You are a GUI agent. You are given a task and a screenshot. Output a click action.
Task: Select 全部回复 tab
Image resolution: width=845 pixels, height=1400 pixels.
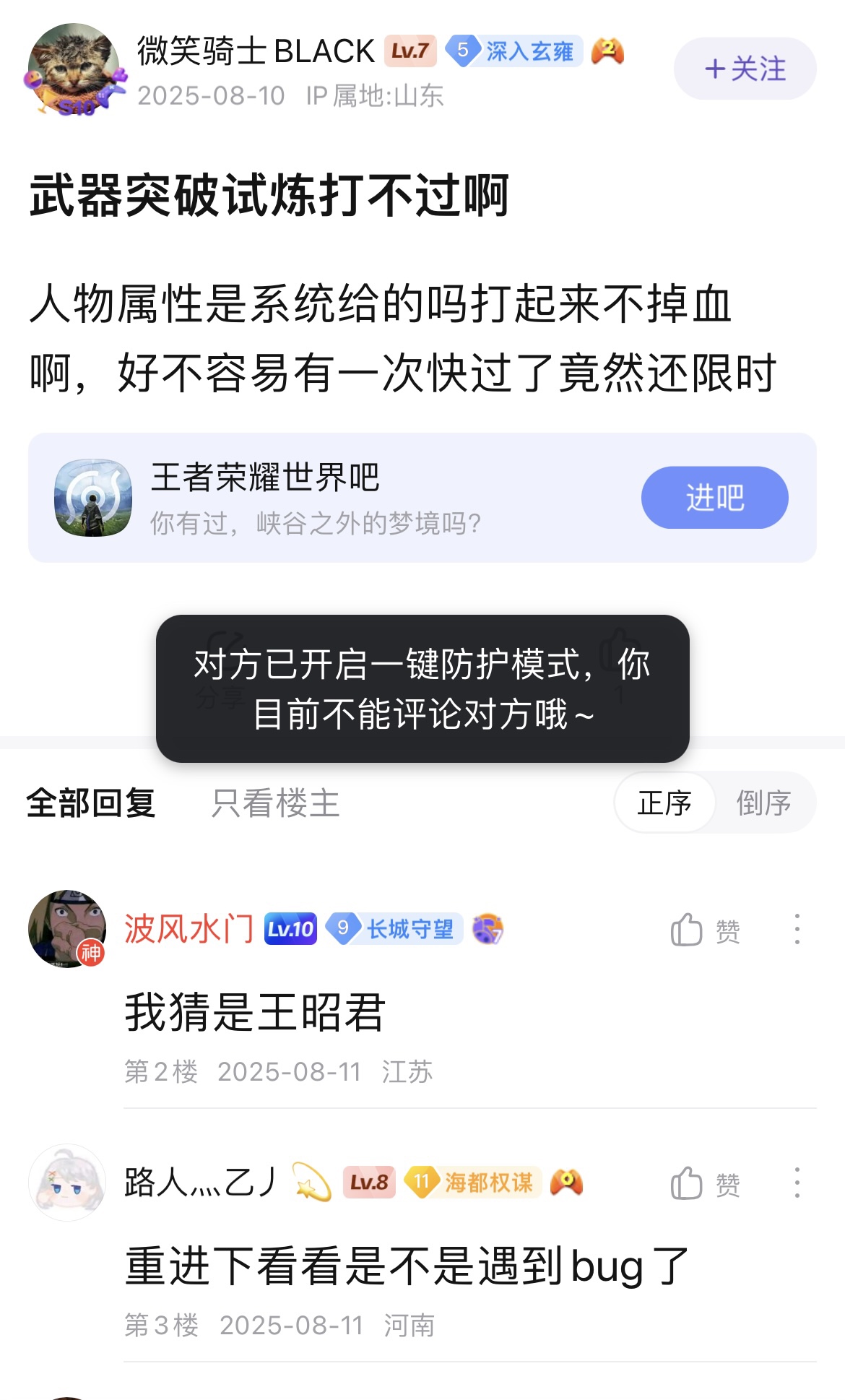pyautogui.click(x=91, y=803)
